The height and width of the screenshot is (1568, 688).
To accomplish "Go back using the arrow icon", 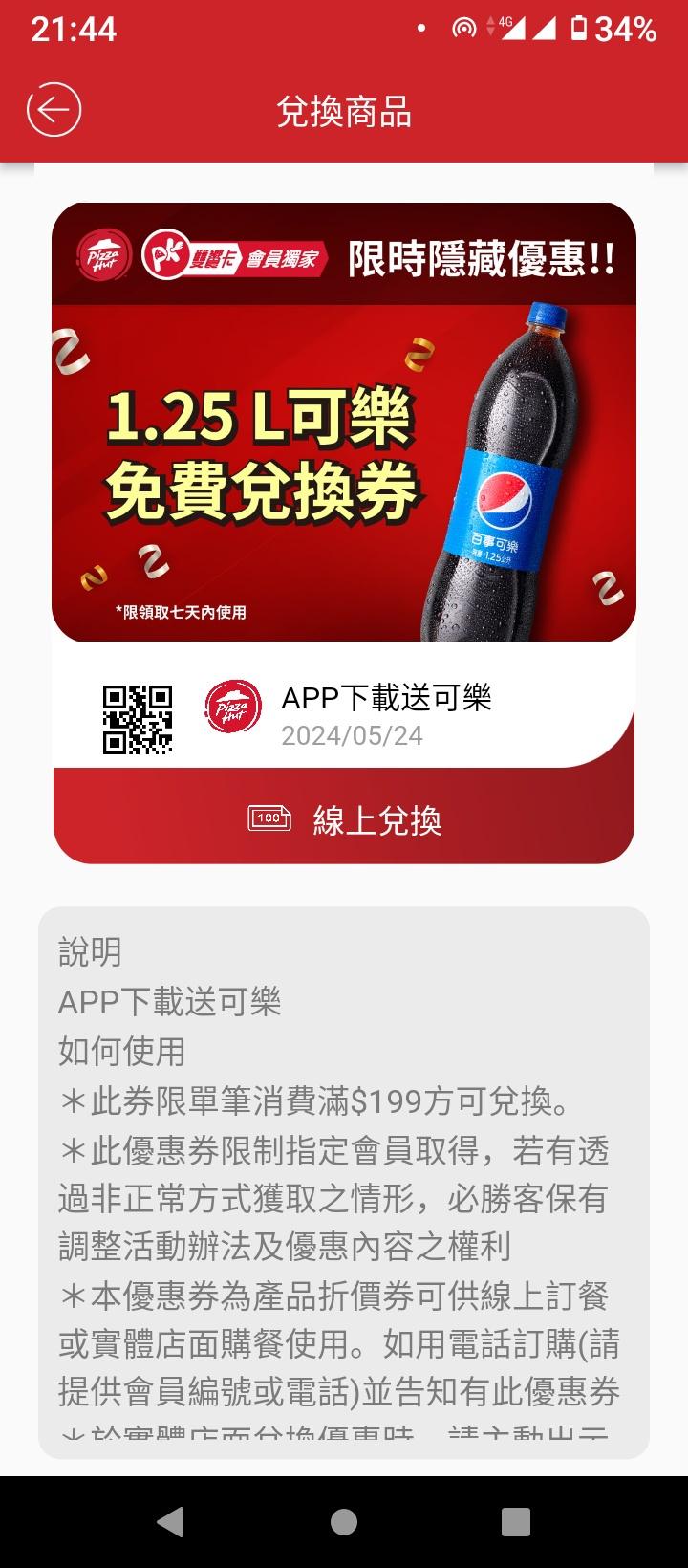I will 54,111.
